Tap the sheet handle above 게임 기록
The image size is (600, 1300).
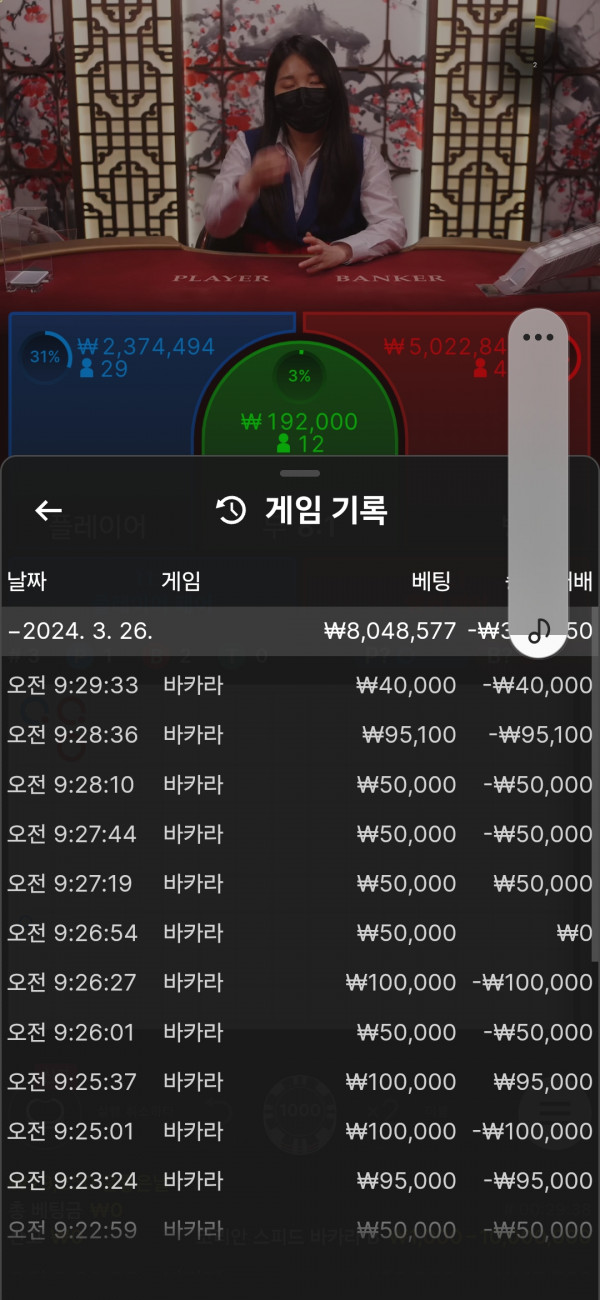point(300,473)
